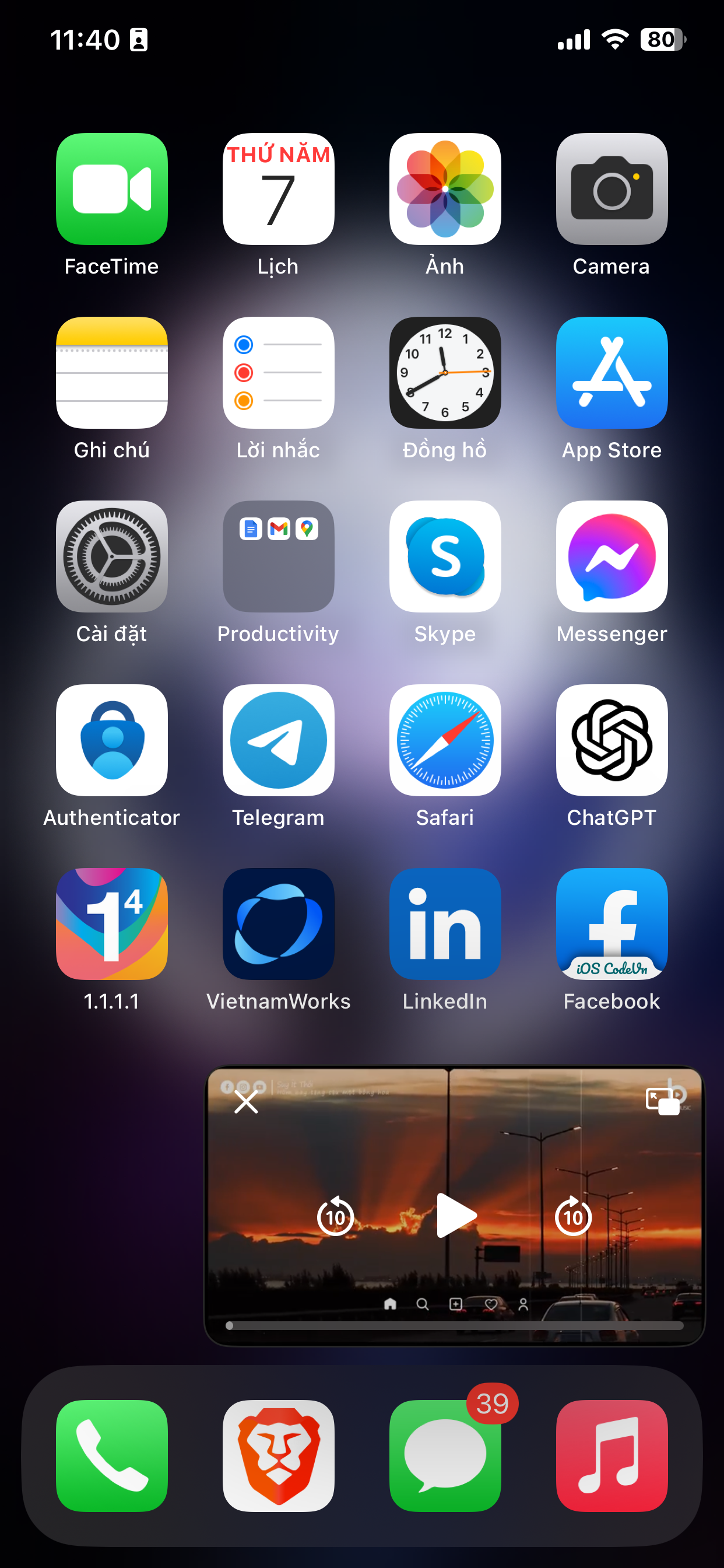Viewport: 724px width, 1568px height.
Task: Open Cài đặt settings
Action: click(111, 557)
